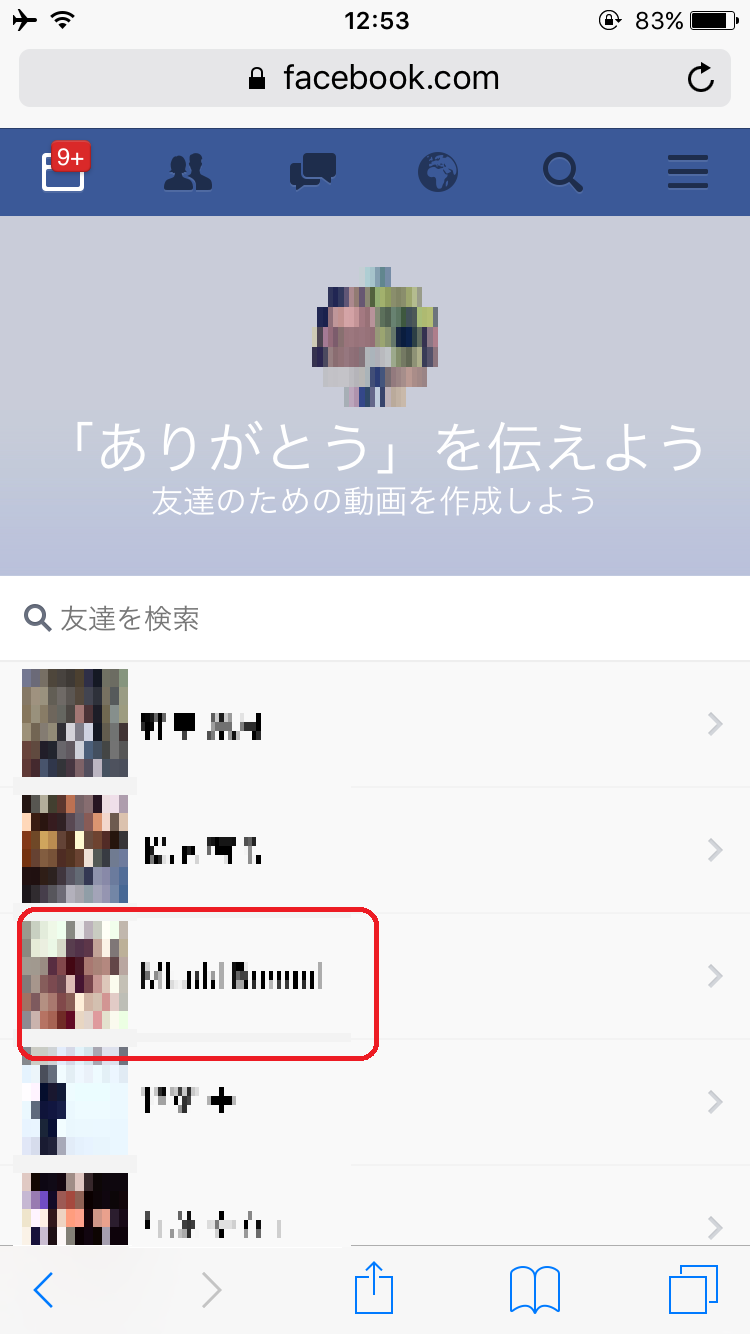
Task: Tap the Facebook search magnifier icon
Action: point(563,172)
